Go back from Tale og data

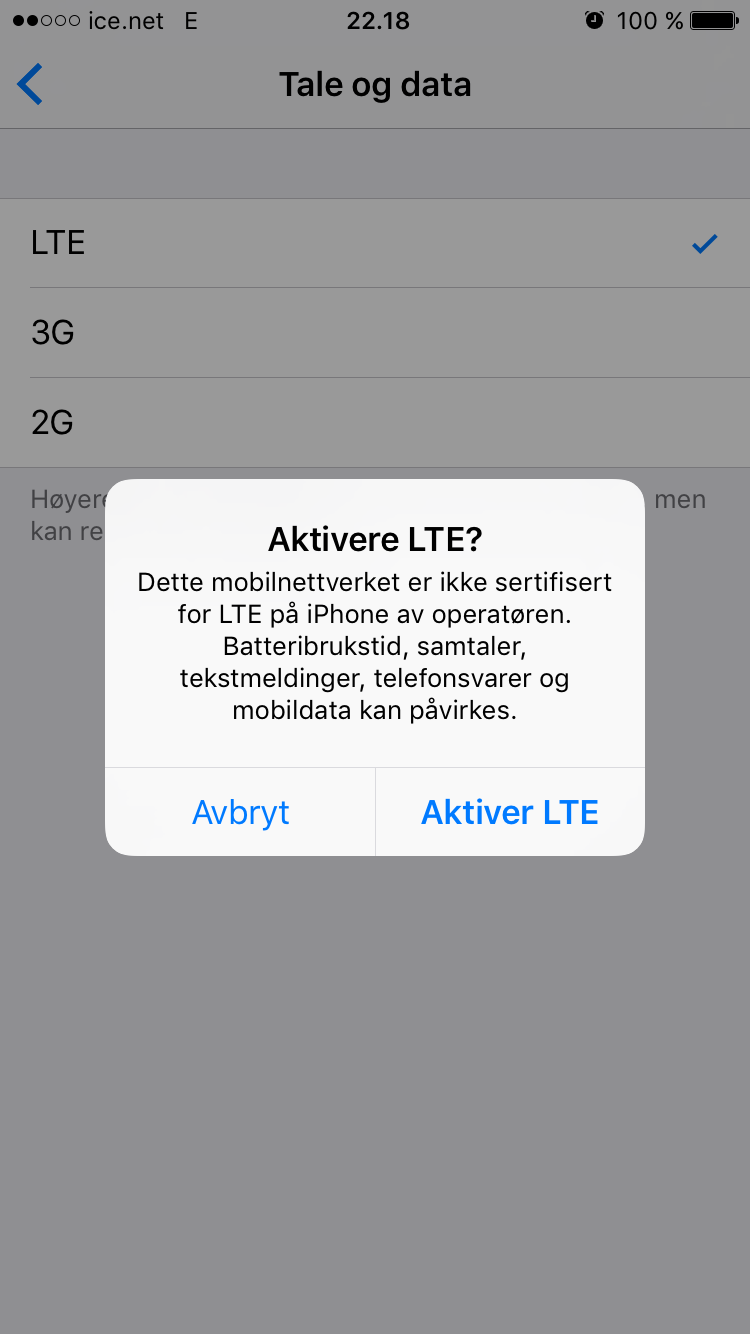pyautogui.click(x=30, y=85)
